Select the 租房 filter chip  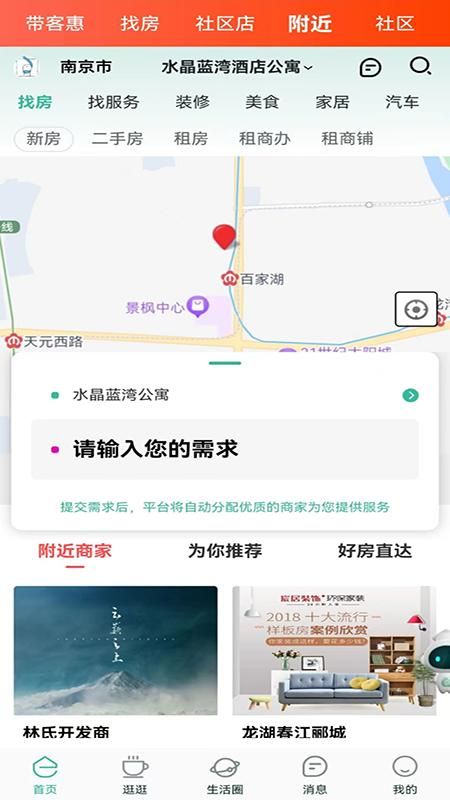coord(191,139)
